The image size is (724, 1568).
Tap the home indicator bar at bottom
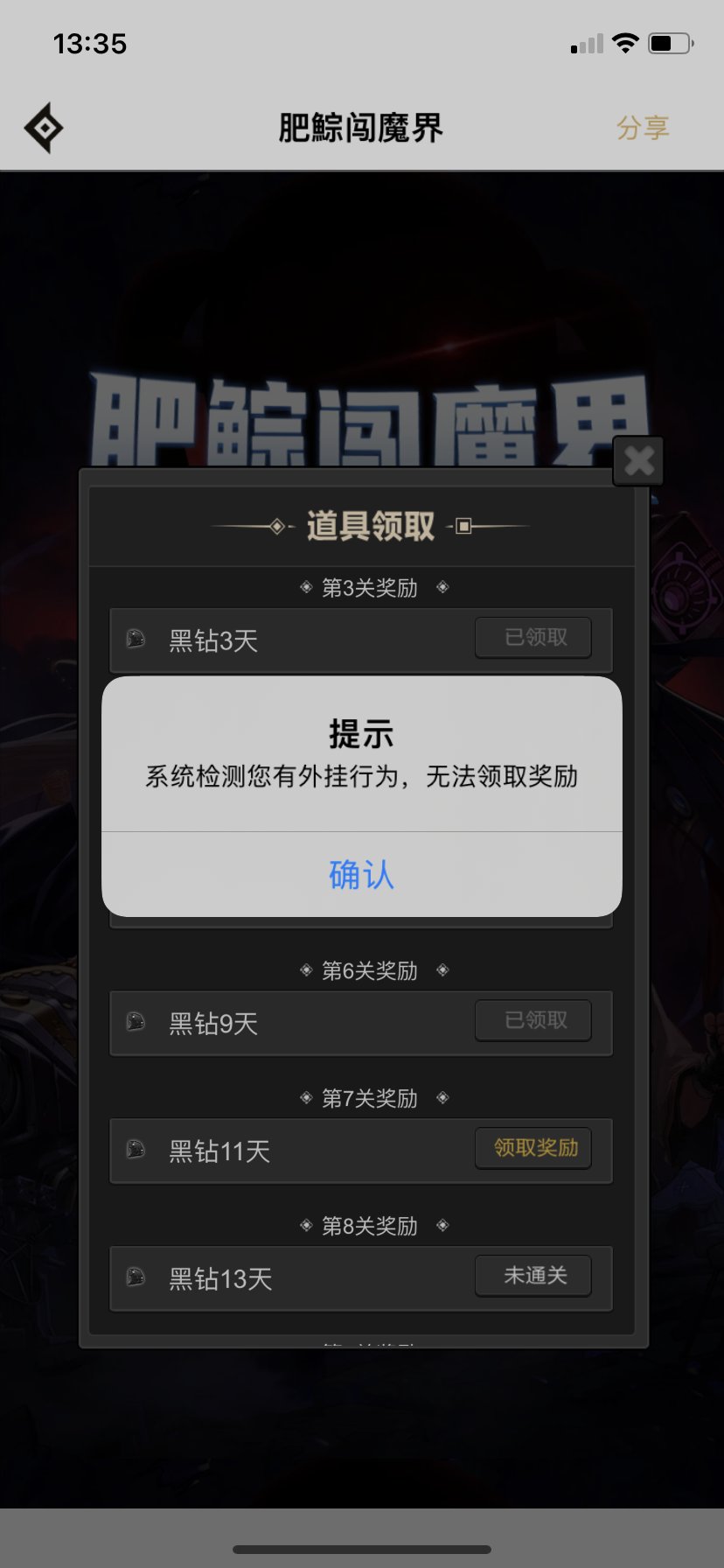coord(362,1550)
